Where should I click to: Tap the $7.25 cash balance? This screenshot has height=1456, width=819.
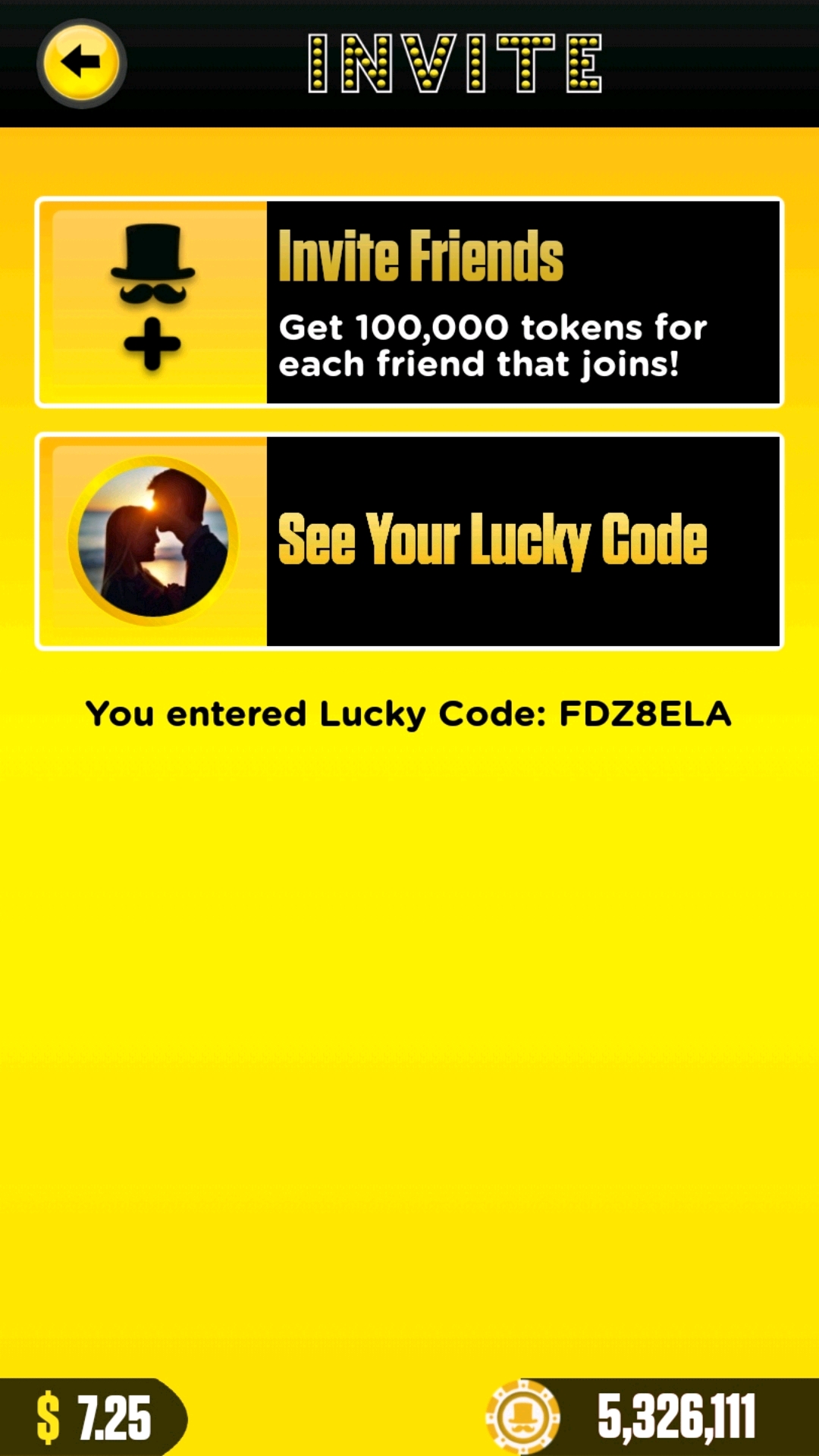(95, 1417)
